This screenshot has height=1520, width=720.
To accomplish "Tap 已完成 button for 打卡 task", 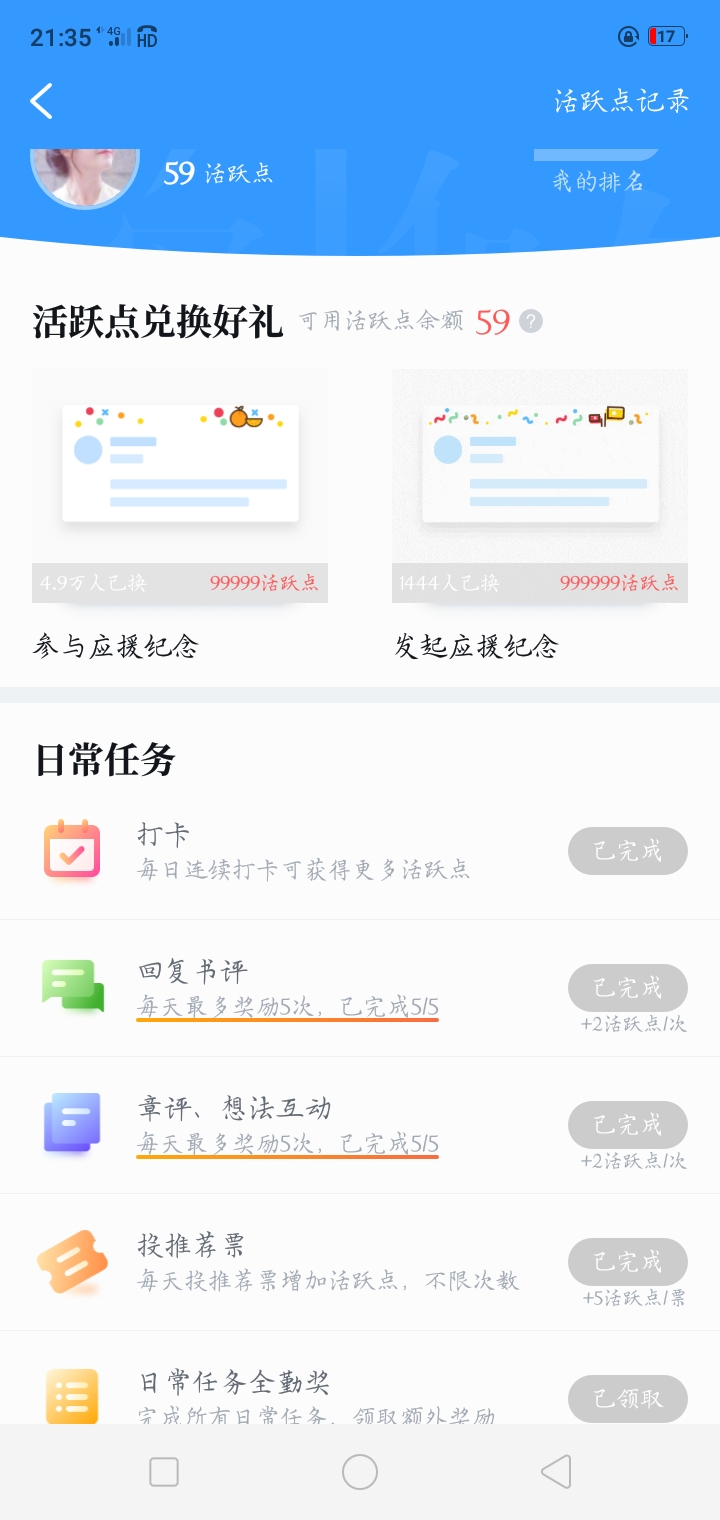I will coord(628,852).
